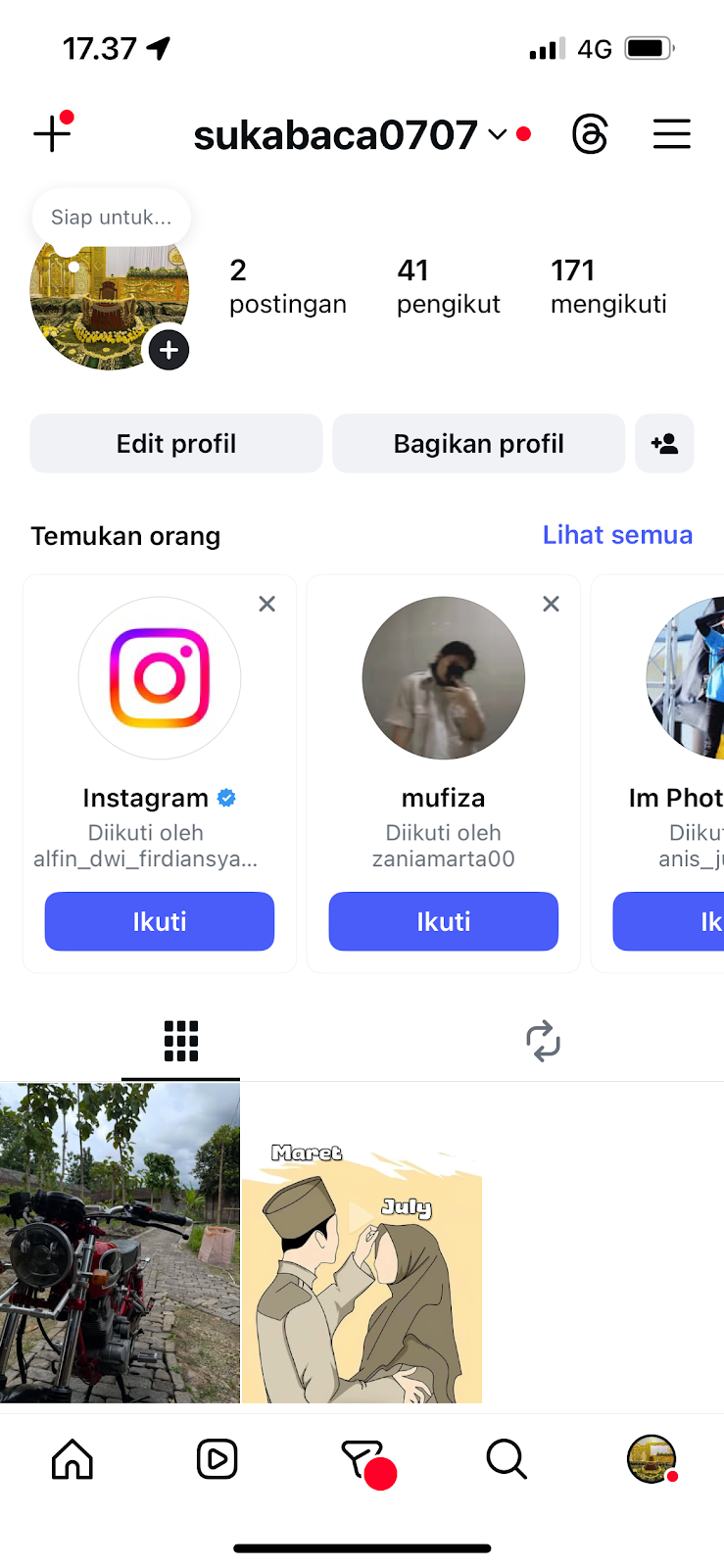Open the hamburger menu
This screenshot has height=1568, width=724.
(671, 134)
